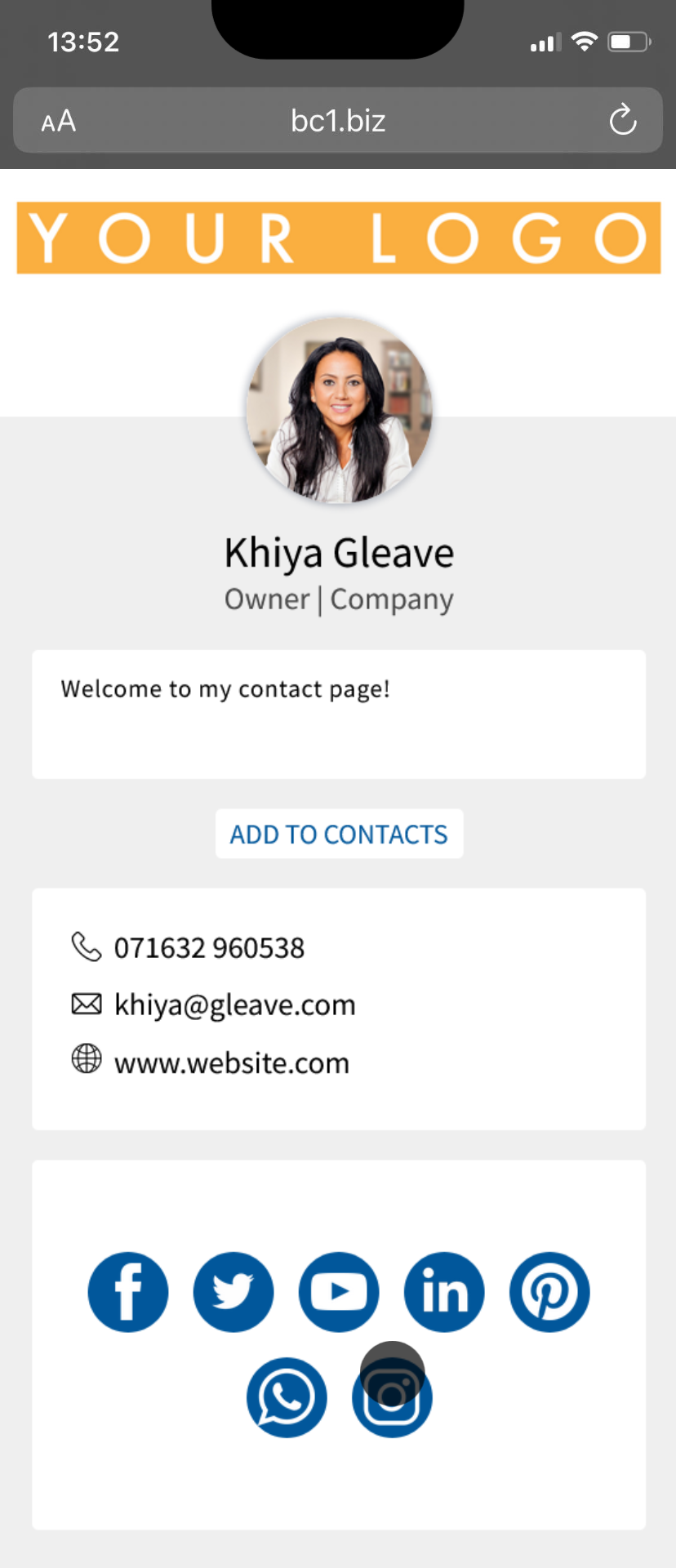Visit www.website.com link
Screen dimensions: 676x1568
click(231, 1062)
